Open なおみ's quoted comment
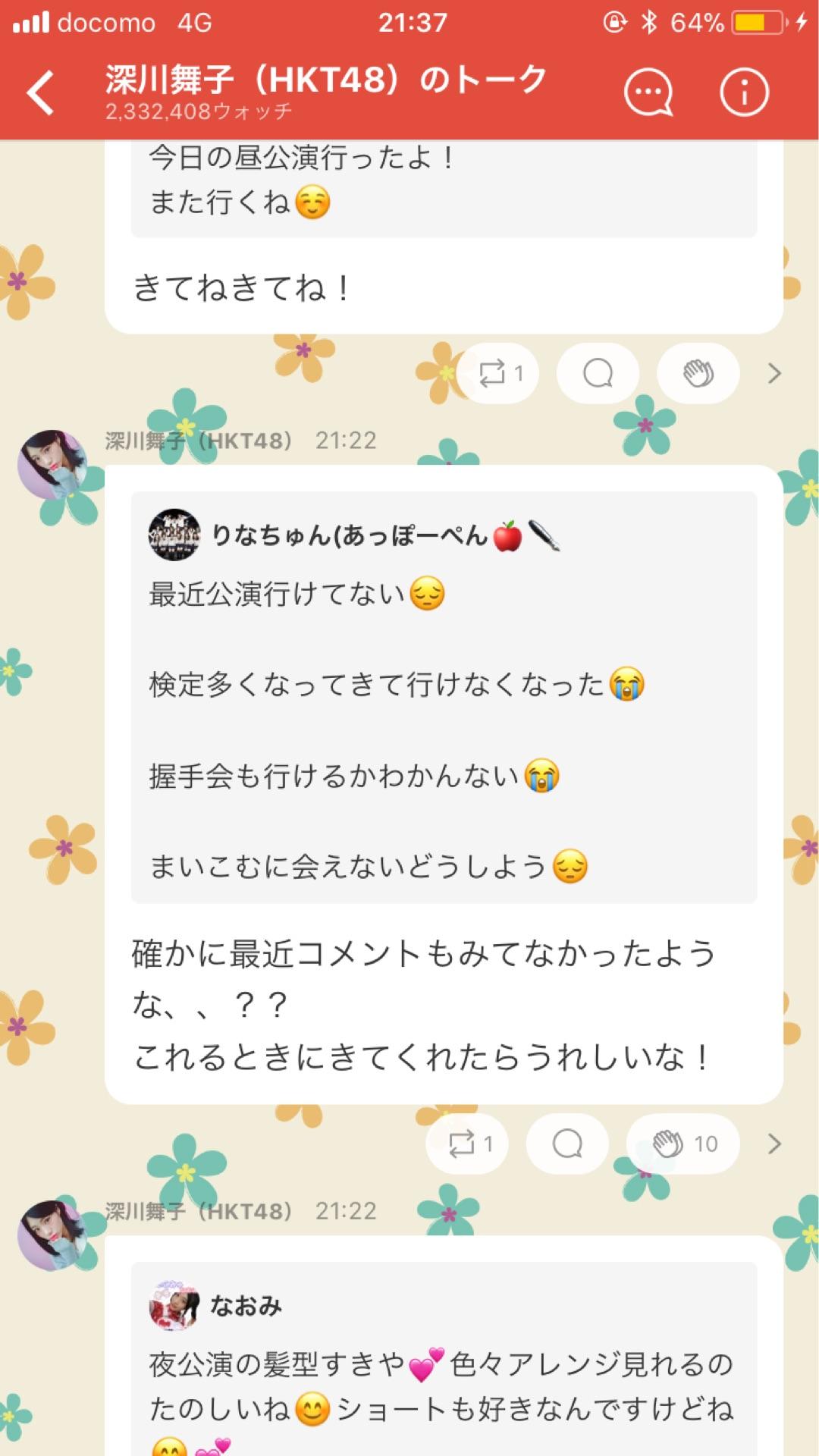Viewport: 819px width, 1456px height. tap(444, 1365)
